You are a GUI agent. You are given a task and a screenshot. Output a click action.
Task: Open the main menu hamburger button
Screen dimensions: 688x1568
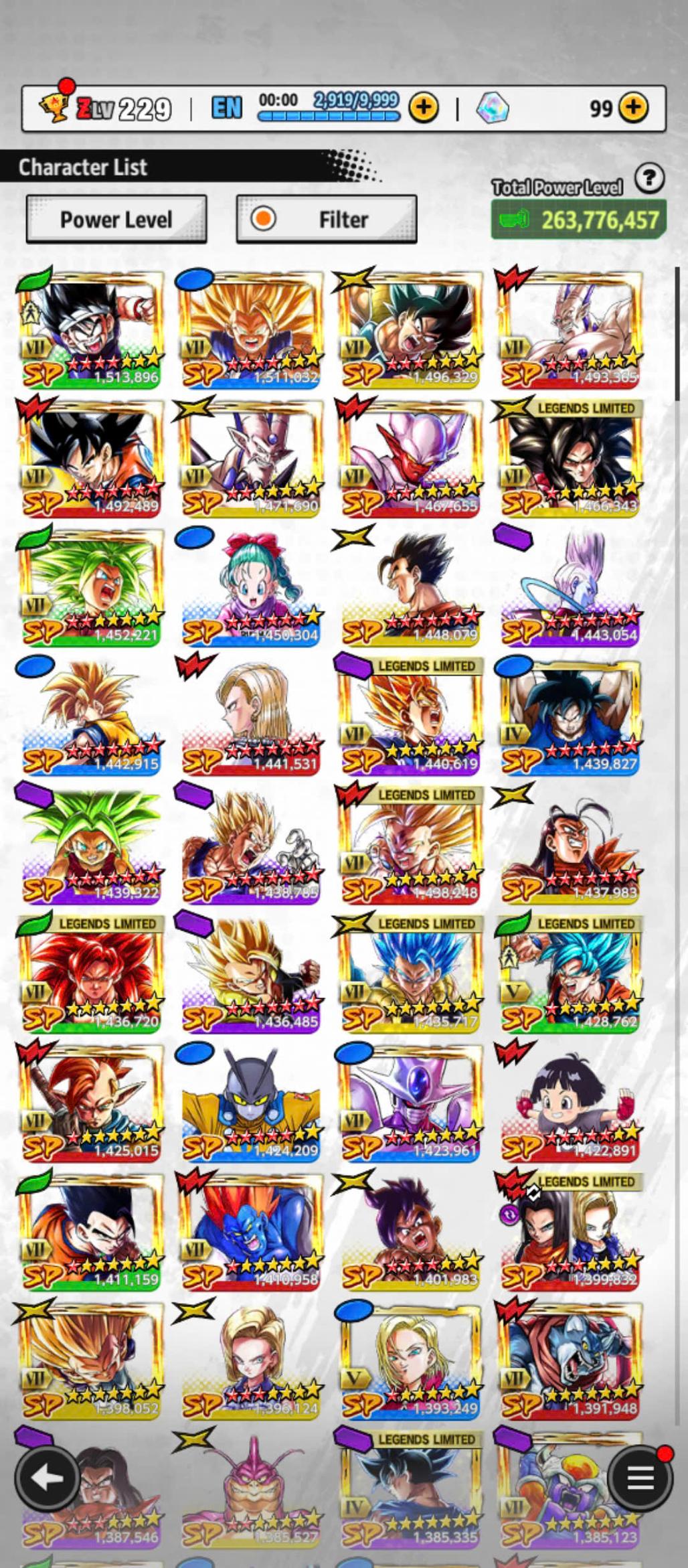click(x=639, y=1478)
